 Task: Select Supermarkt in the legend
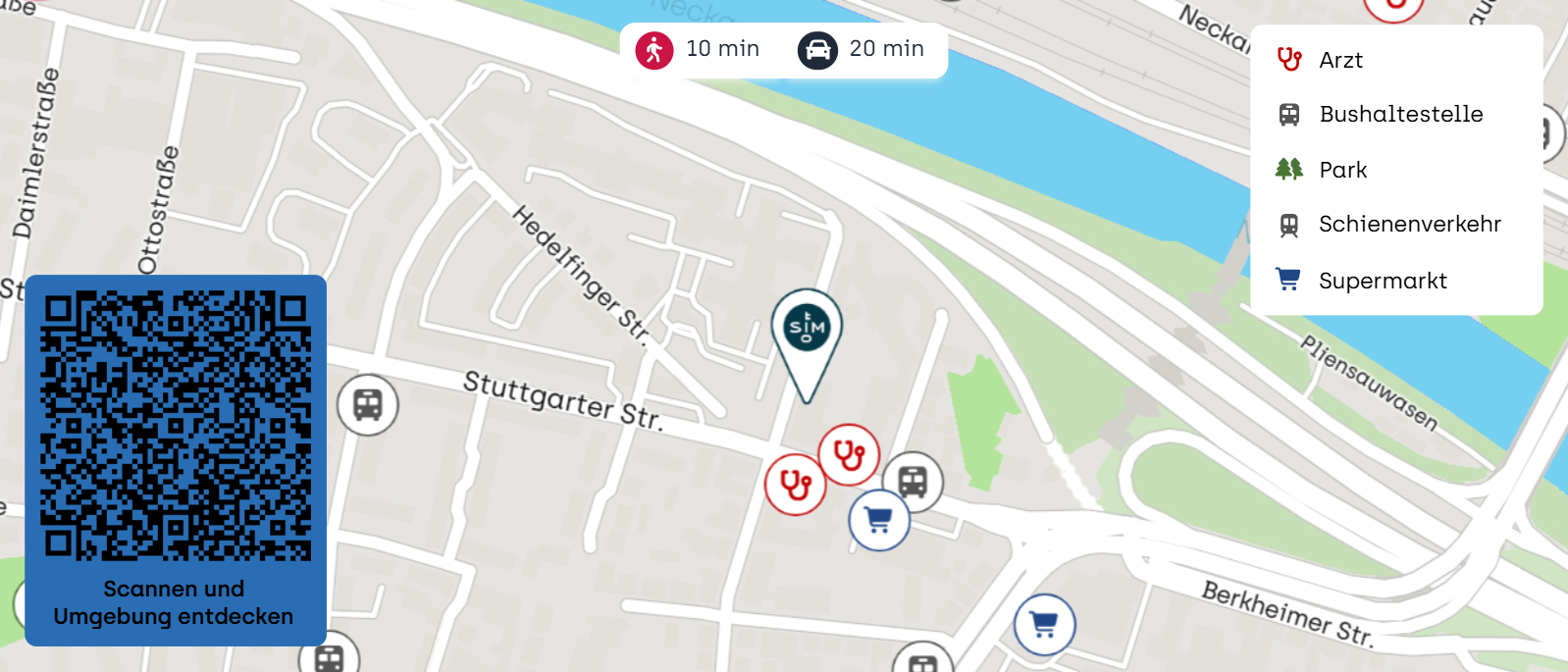(1382, 281)
